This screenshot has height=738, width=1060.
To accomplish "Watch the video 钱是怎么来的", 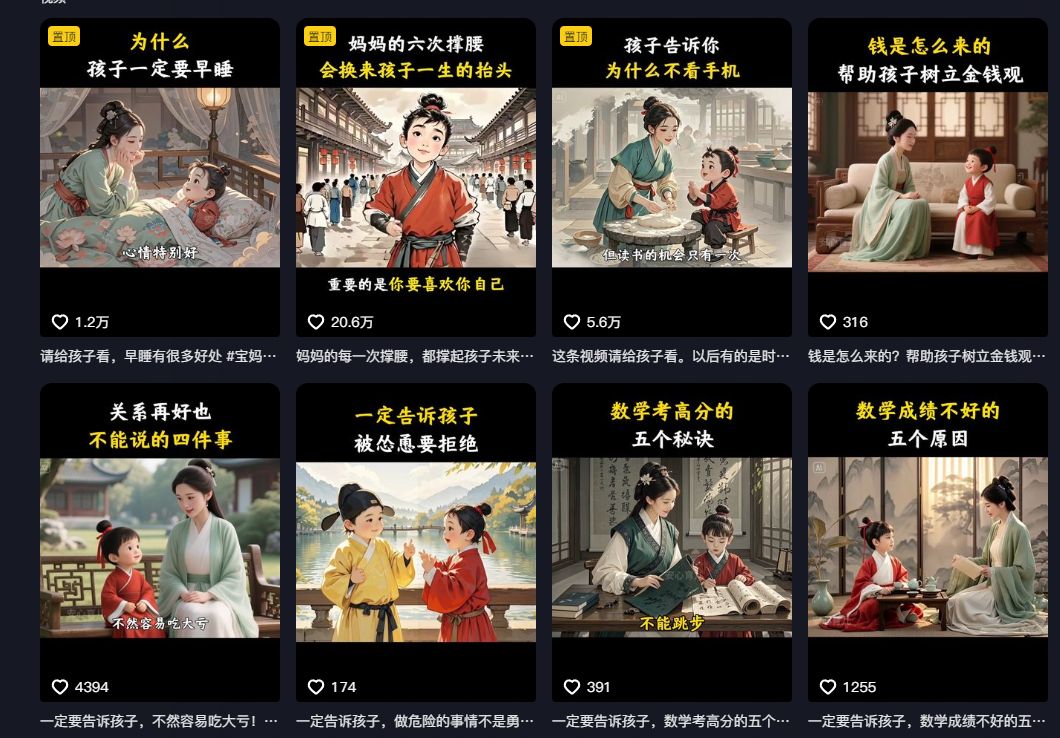I will (928, 178).
